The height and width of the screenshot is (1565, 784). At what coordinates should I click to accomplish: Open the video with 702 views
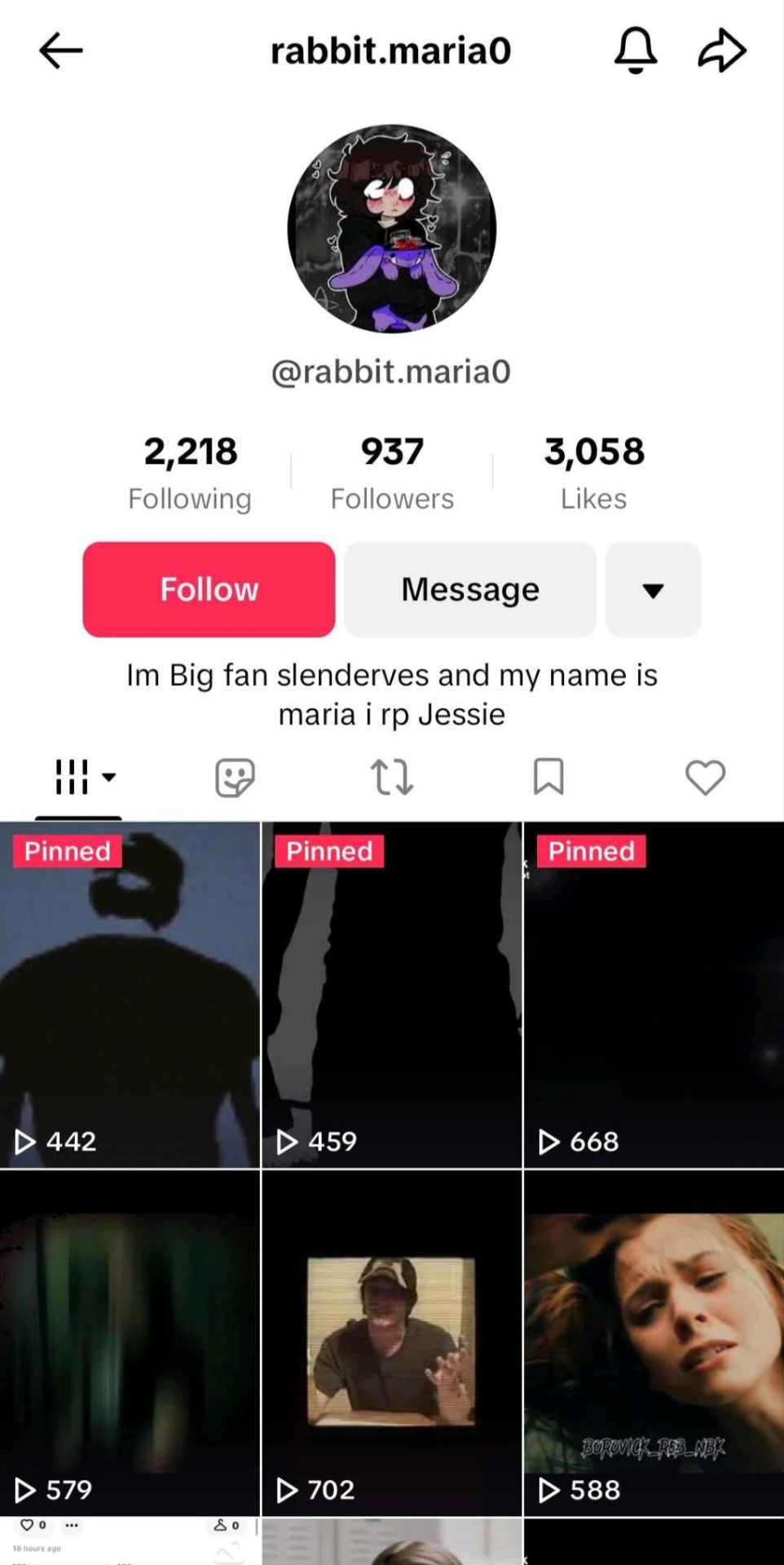392,1343
